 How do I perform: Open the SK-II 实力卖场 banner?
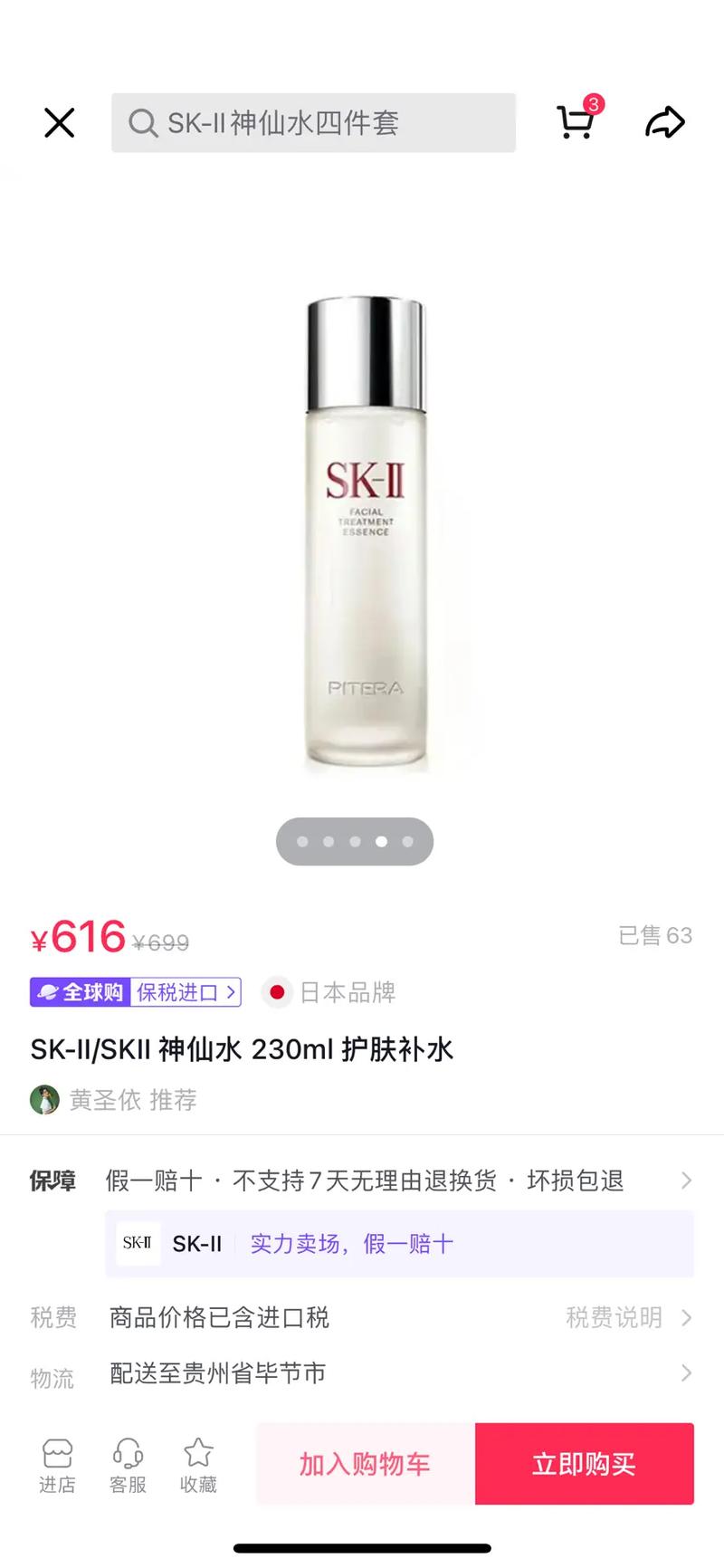pos(399,1244)
